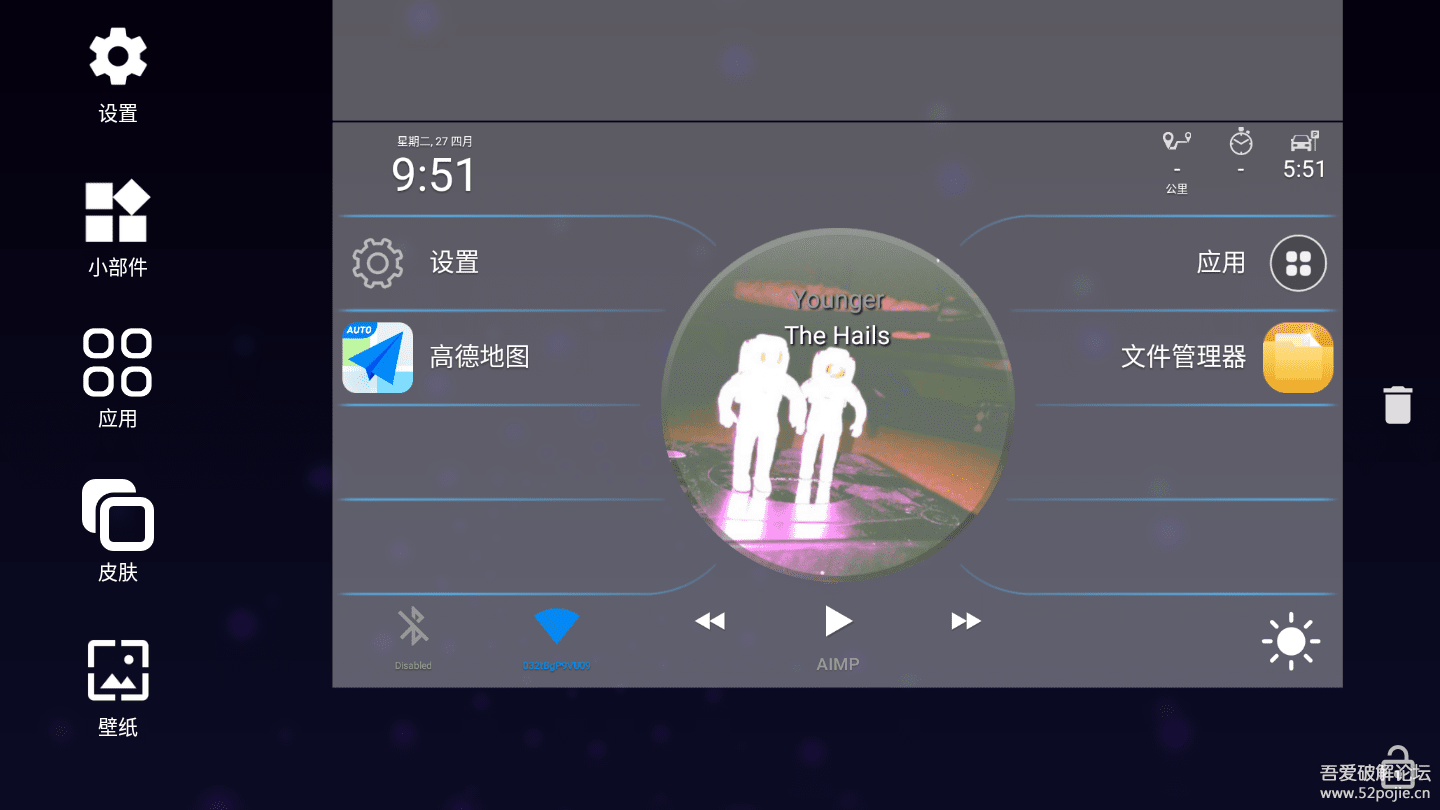Open 设置 with the gear in the launcher panel
The height and width of the screenshot is (810, 1440).
[x=378, y=263]
